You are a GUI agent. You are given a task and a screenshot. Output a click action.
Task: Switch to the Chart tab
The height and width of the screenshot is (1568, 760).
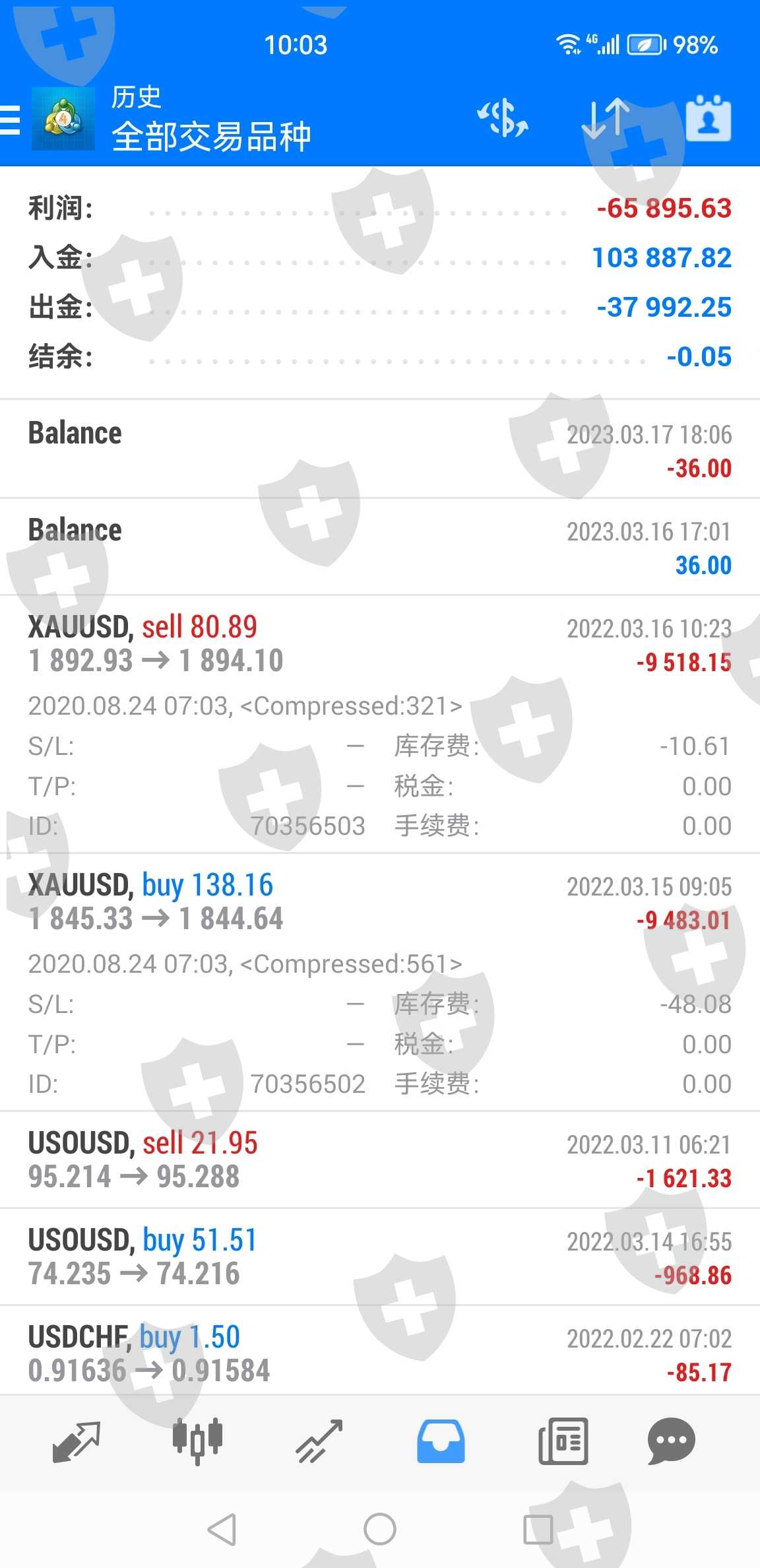tap(197, 1441)
